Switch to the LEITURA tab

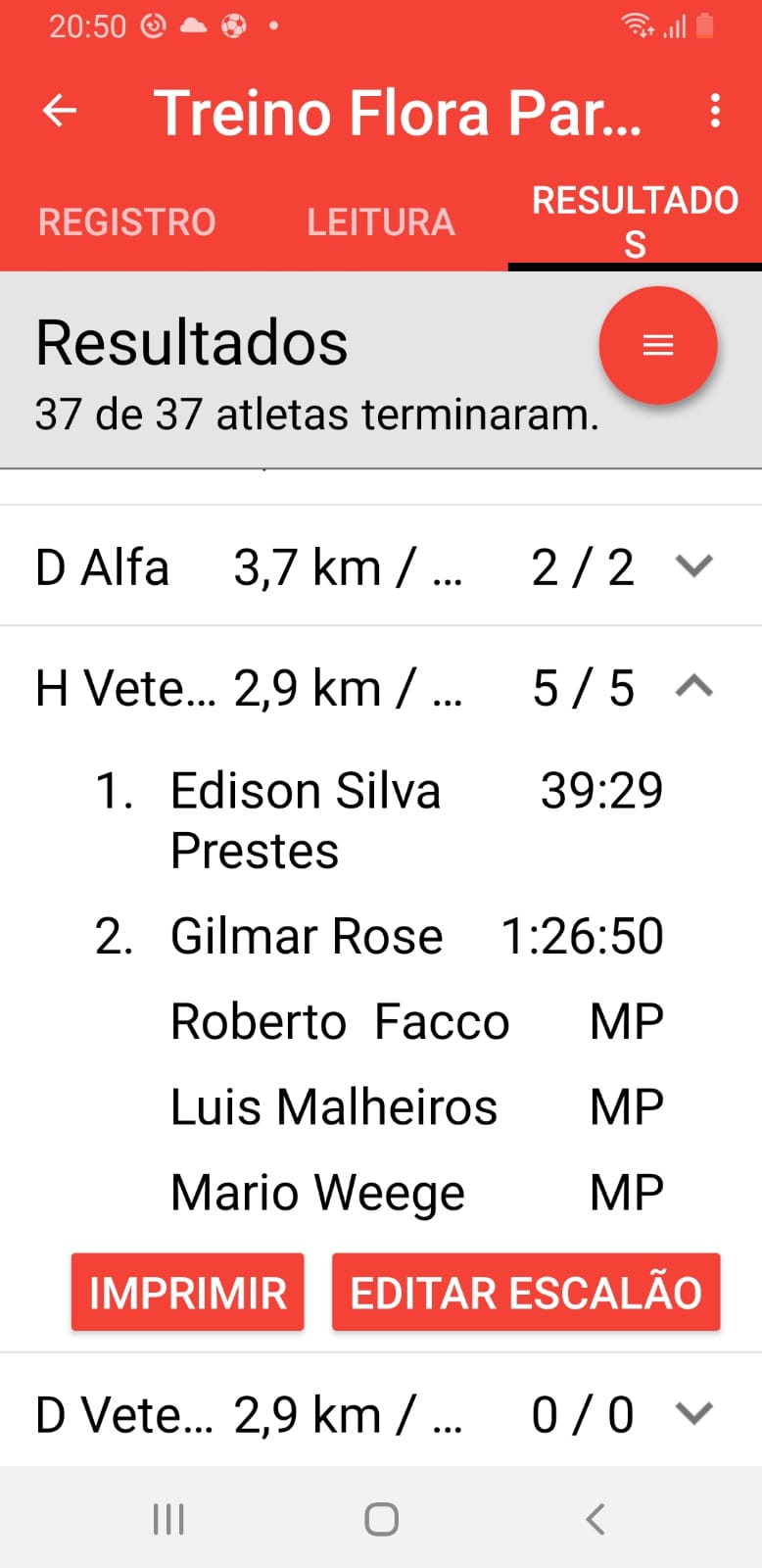point(381,221)
